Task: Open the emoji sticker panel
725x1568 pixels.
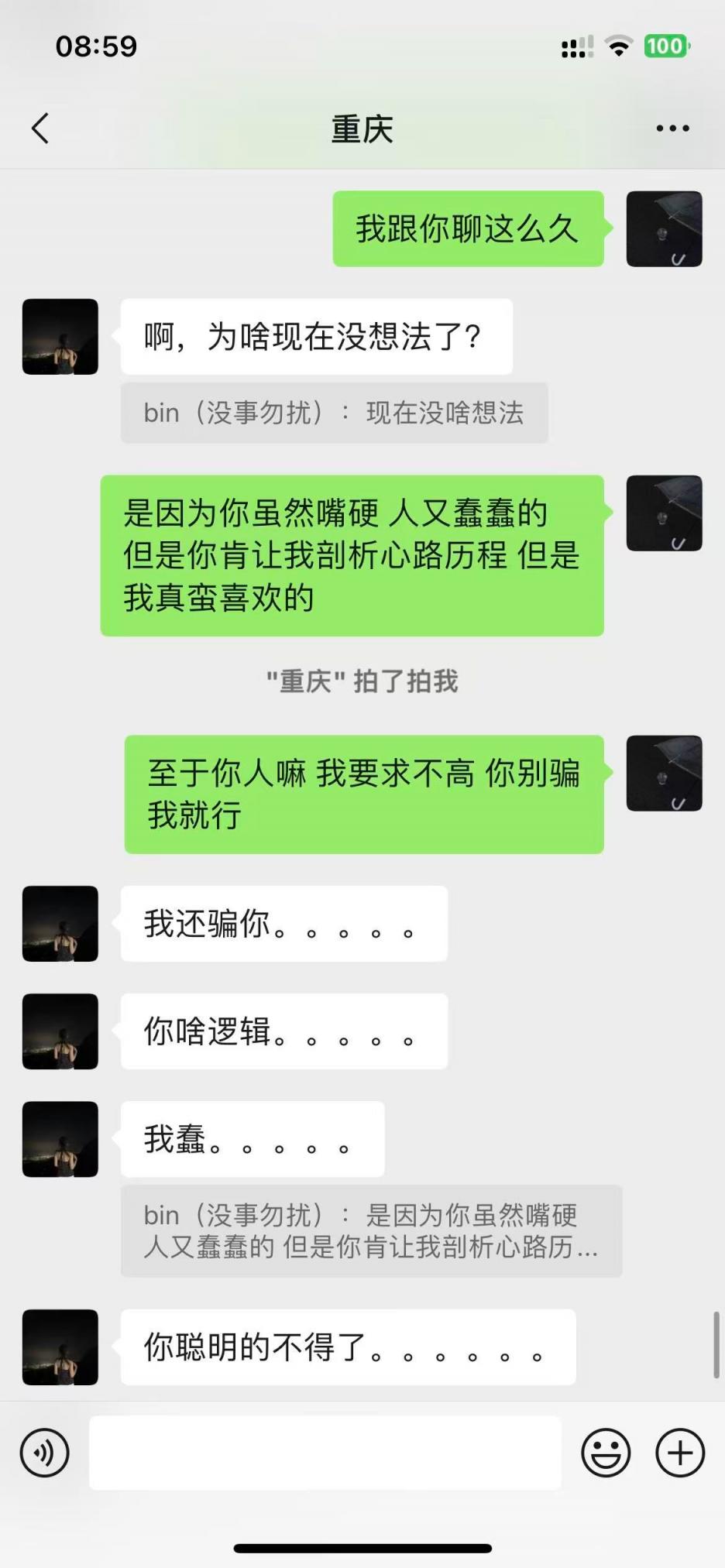Action: click(x=606, y=1453)
